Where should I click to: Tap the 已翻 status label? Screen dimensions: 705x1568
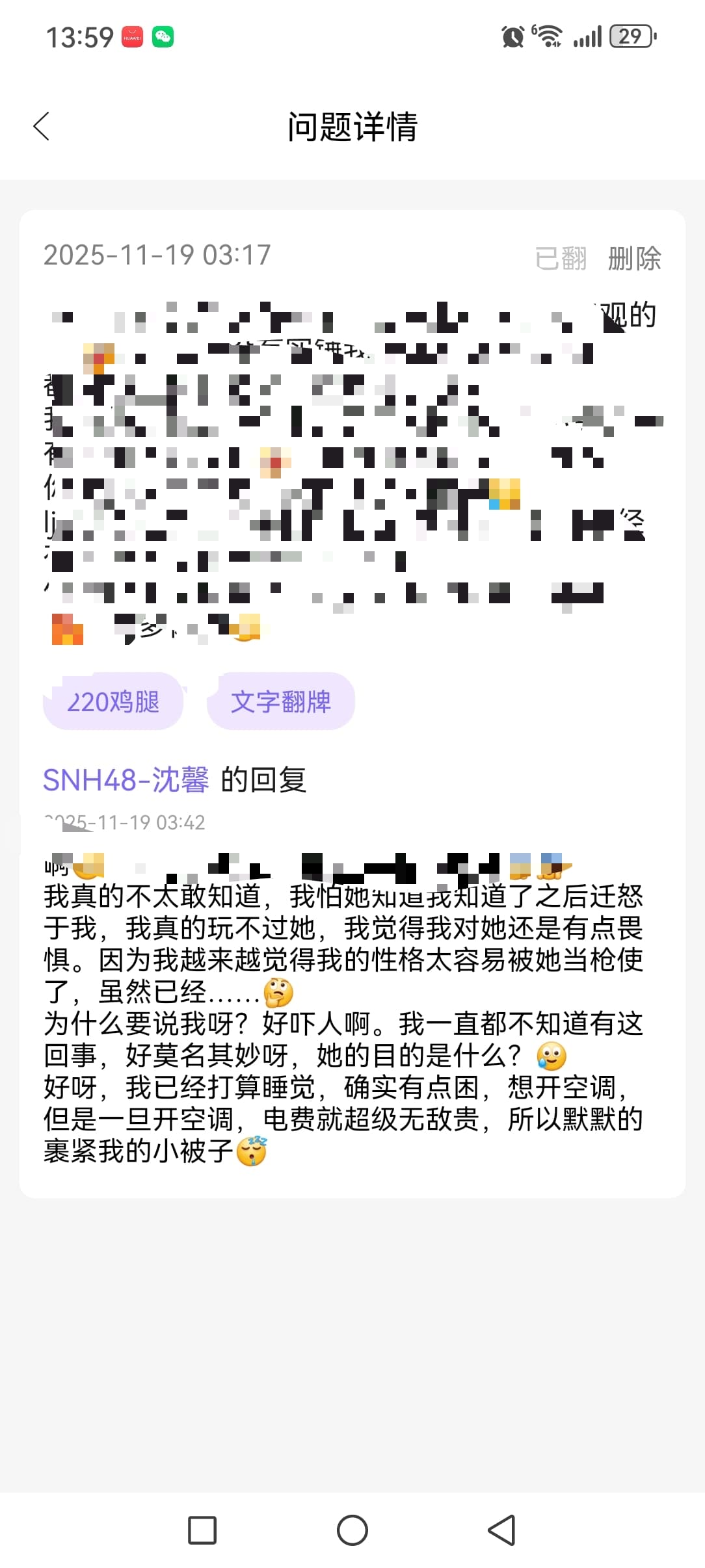pyautogui.click(x=560, y=258)
